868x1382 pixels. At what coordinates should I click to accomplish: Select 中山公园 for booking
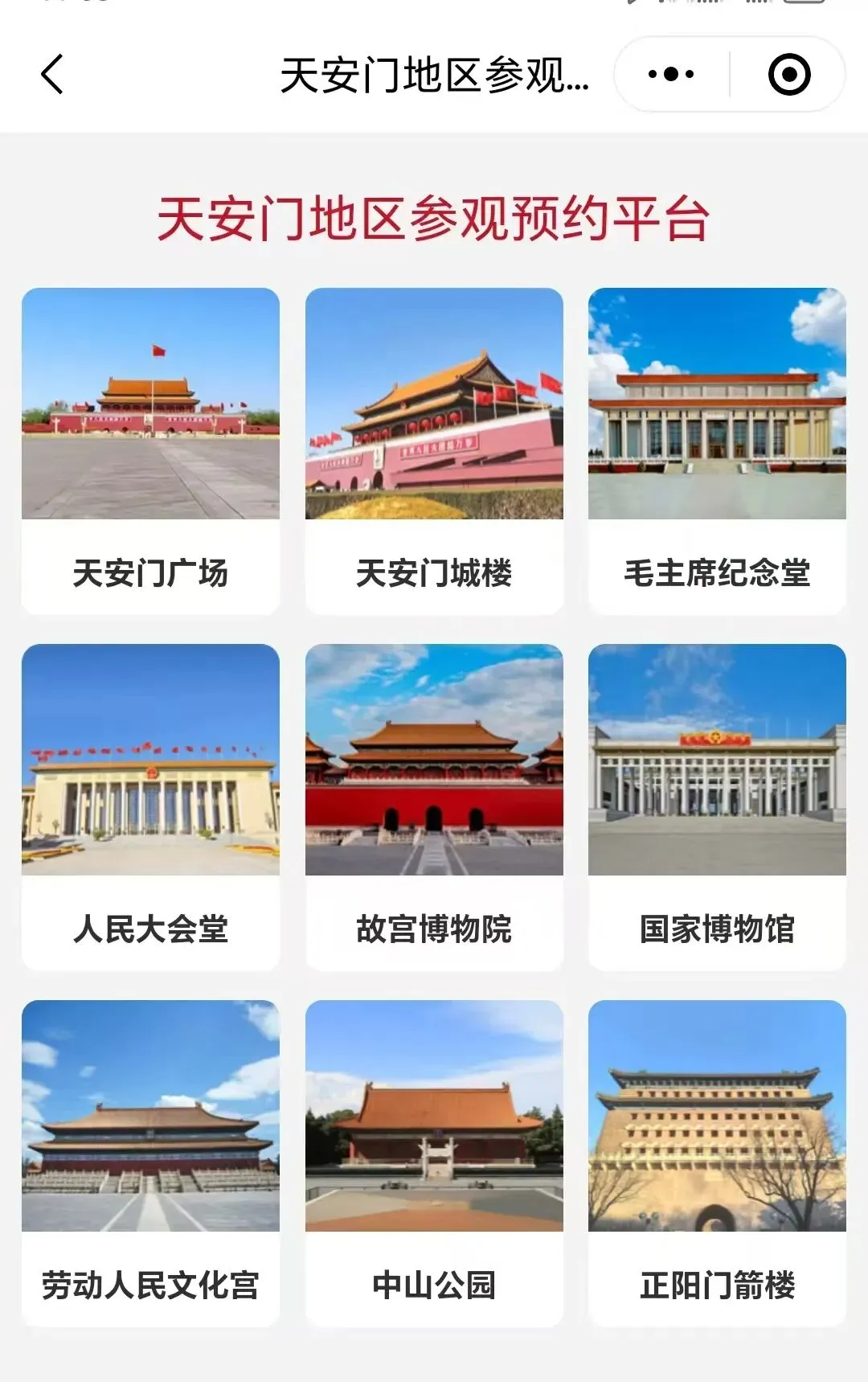pos(434,1163)
